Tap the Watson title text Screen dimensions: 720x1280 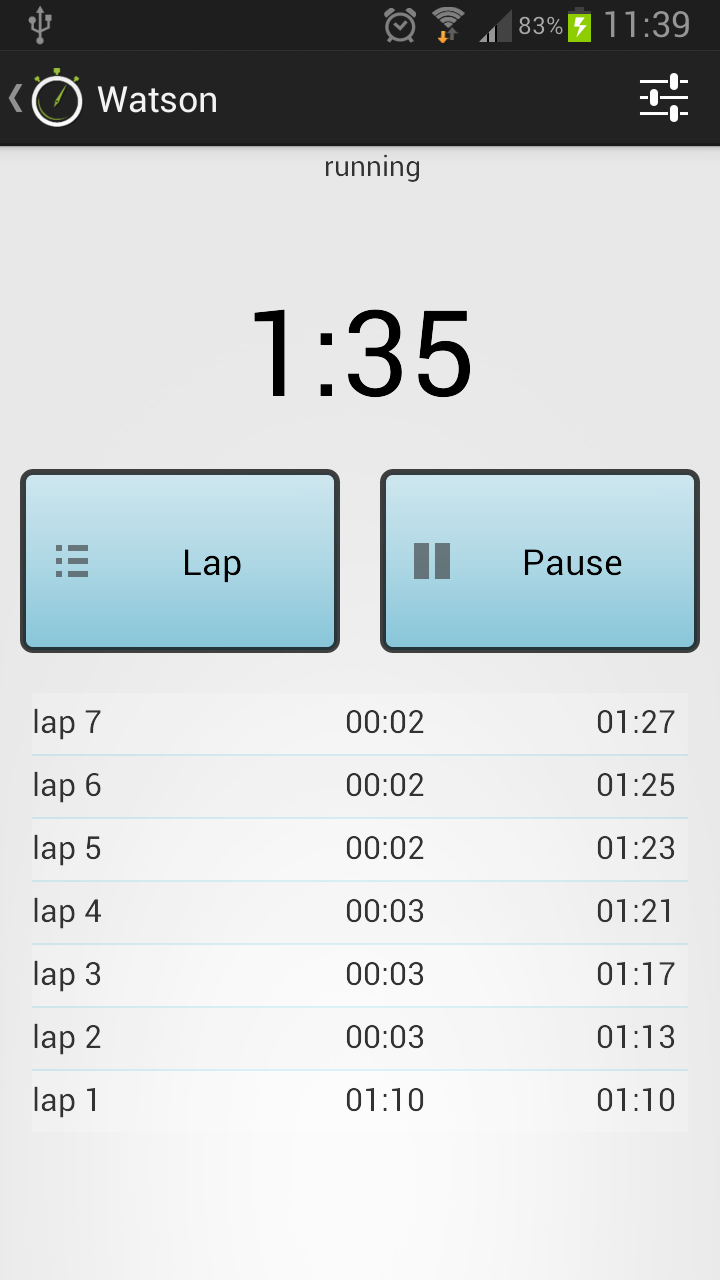[x=155, y=98]
